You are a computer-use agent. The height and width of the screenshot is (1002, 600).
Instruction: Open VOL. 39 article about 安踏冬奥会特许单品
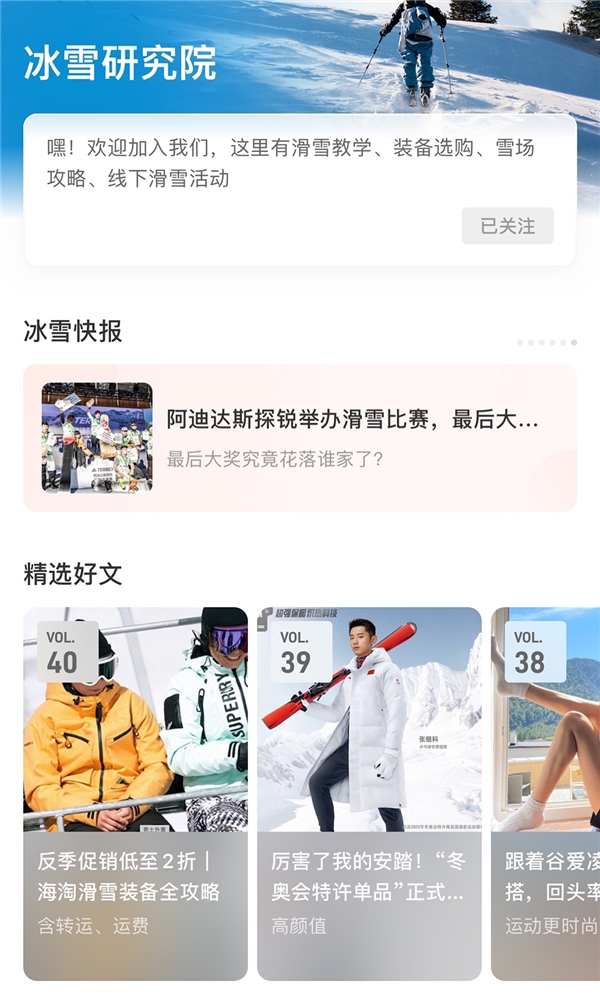coord(369,795)
